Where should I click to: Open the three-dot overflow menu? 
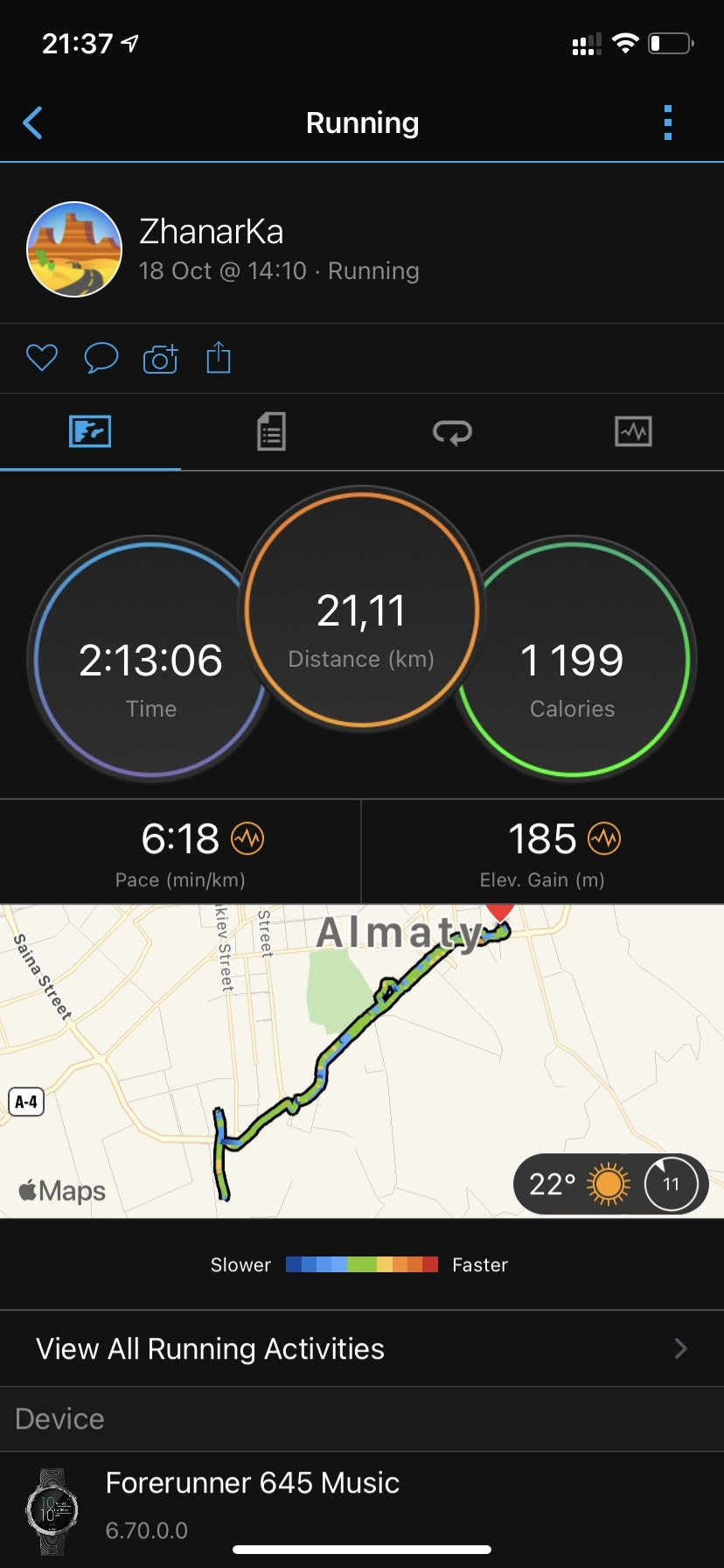pos(668,123)
